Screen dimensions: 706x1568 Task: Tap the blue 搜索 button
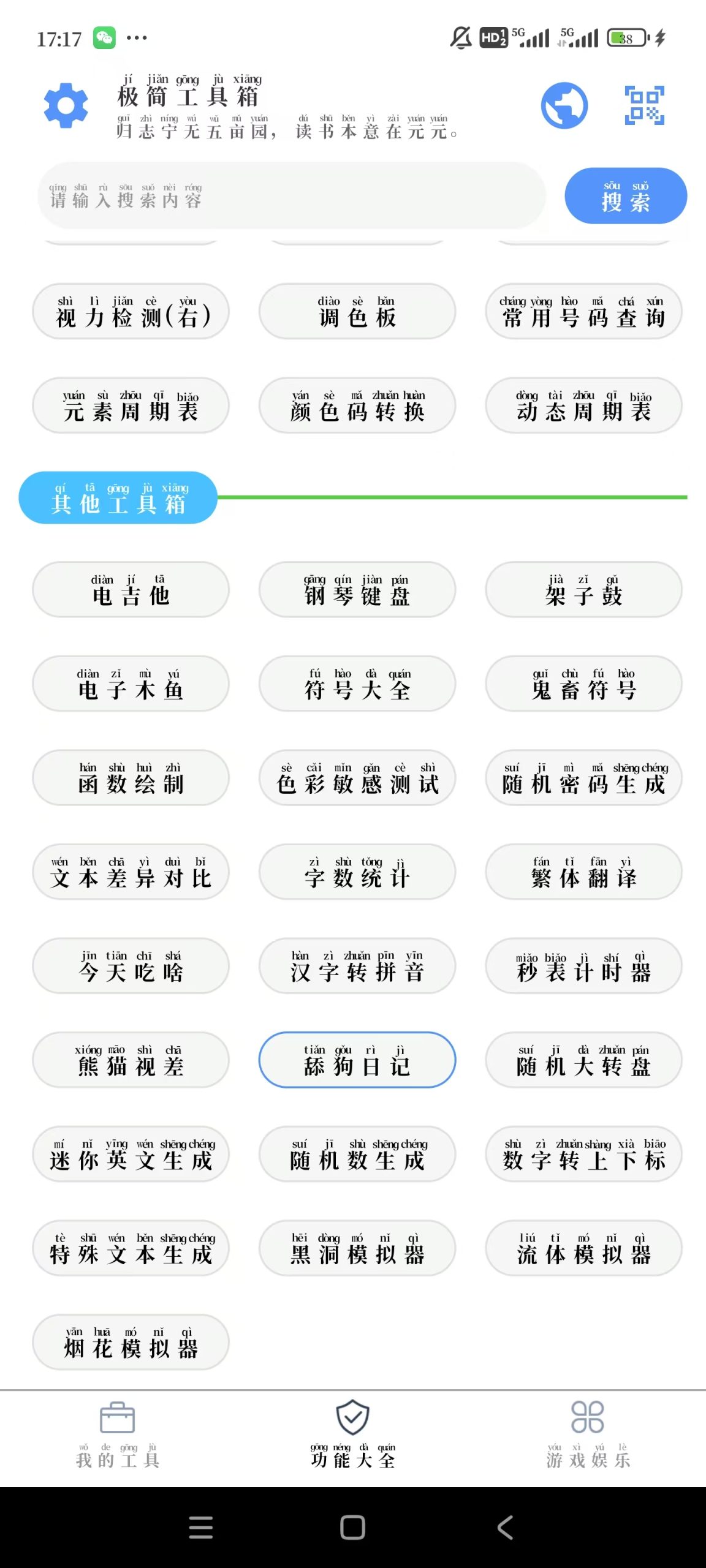[x=625, y=196]
